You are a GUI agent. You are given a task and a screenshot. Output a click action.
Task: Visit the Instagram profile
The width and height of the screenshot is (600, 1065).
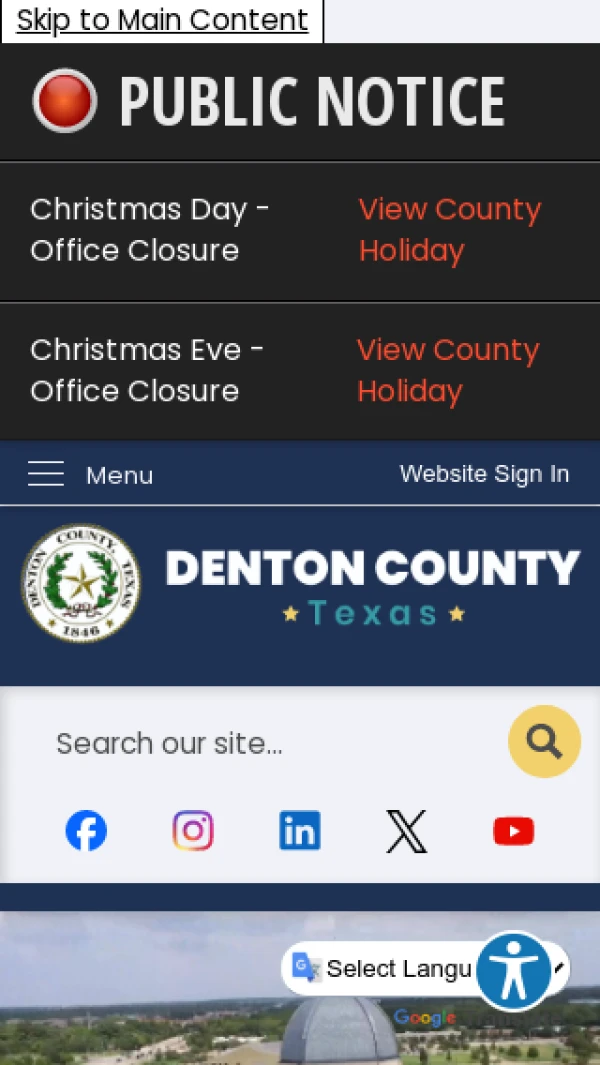point(193,831)
